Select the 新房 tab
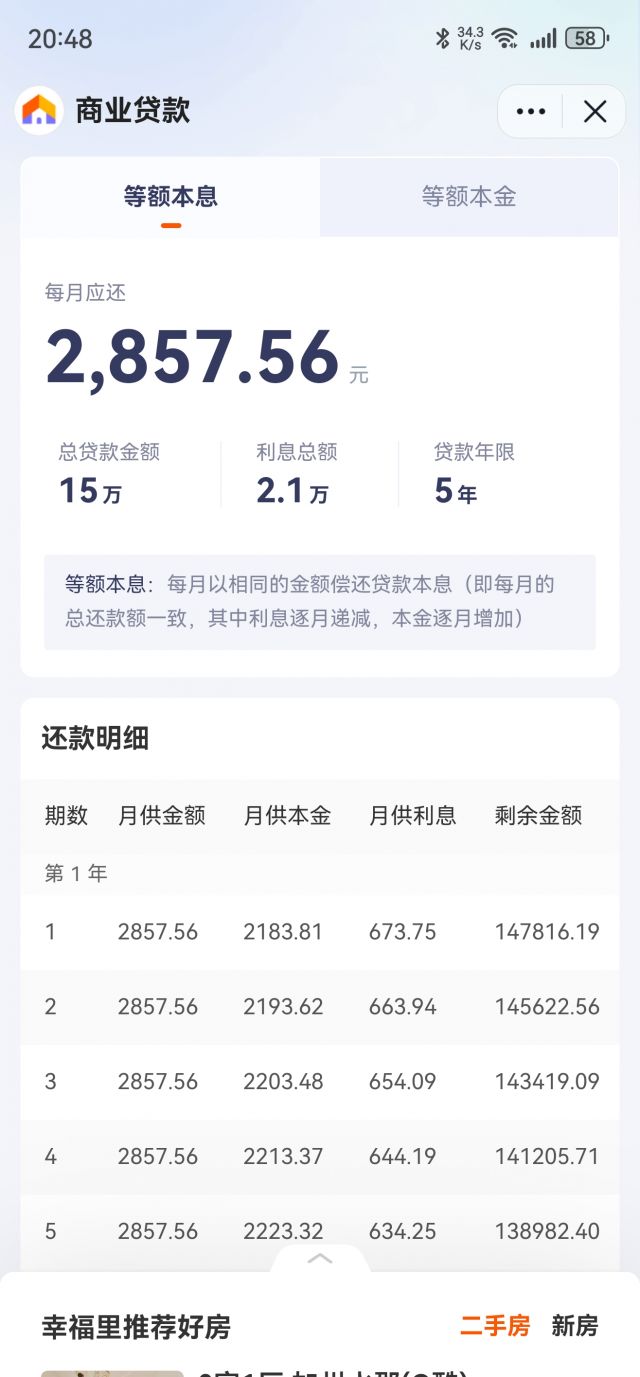 coord(575,1326)
